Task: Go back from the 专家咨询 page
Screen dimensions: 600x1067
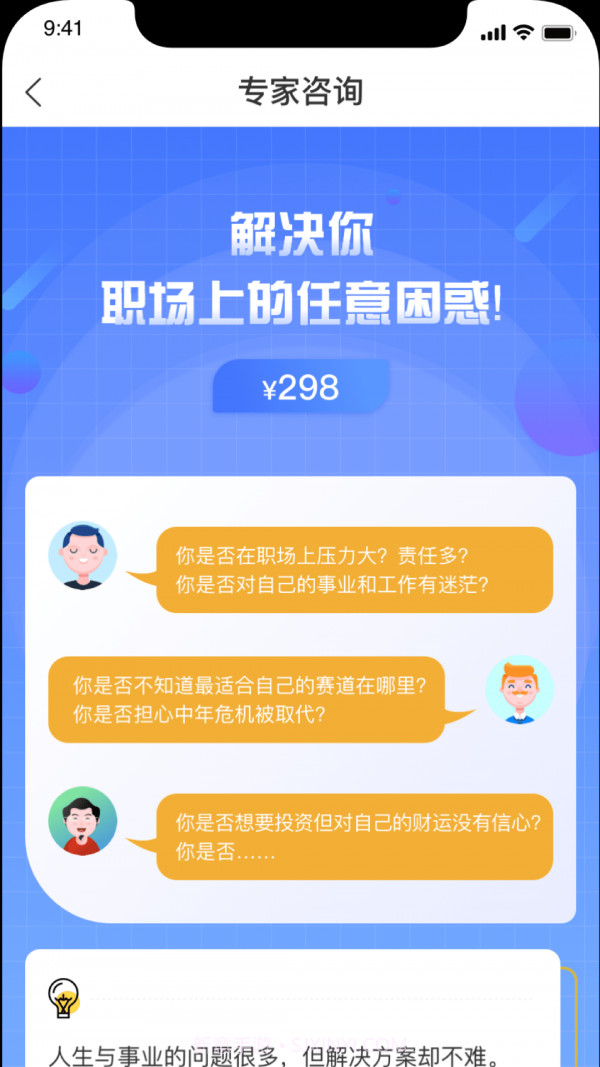Action: coord(34,92)
